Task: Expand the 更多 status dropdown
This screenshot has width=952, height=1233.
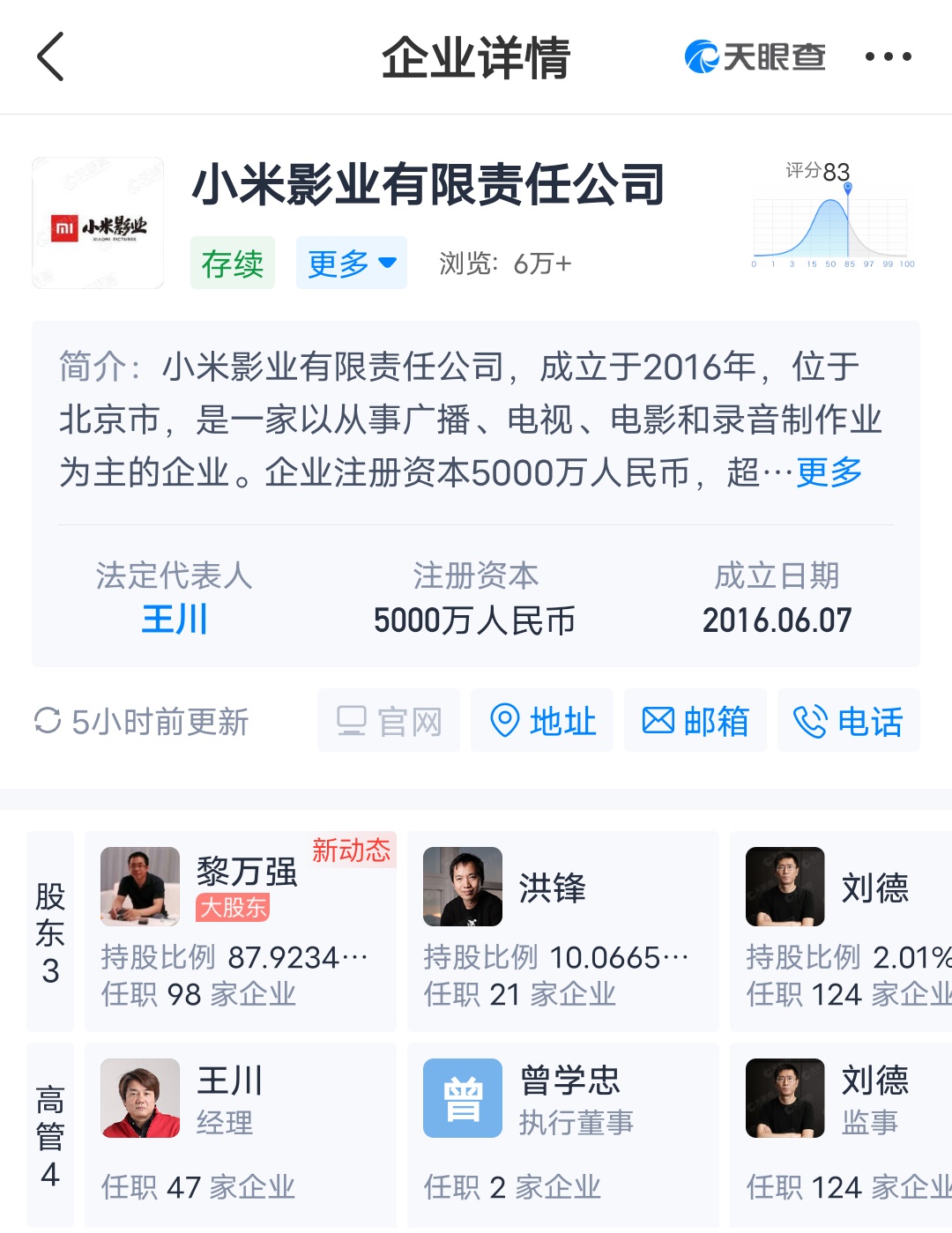Action: pos(351,263)
